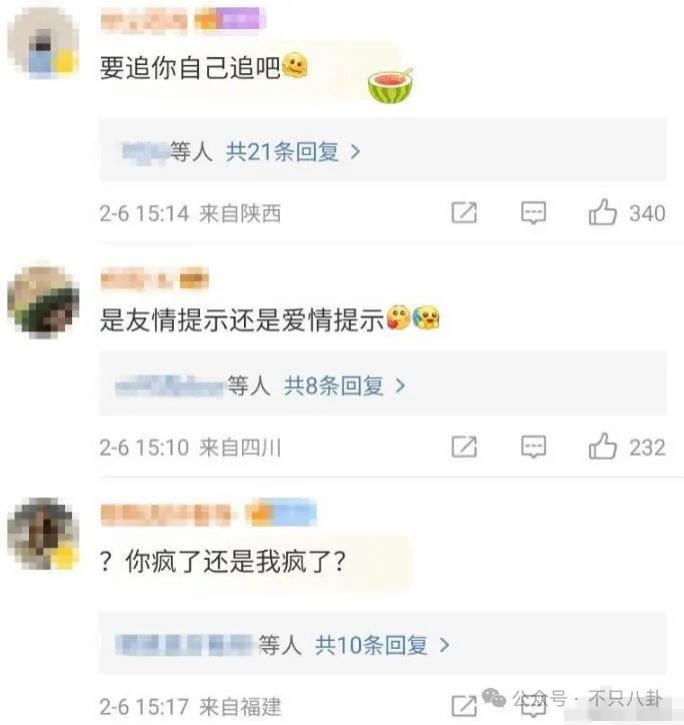Viewport: 684px width, 725px height.
Task: Reply to the comment from 四川
Action: point(534,447)
